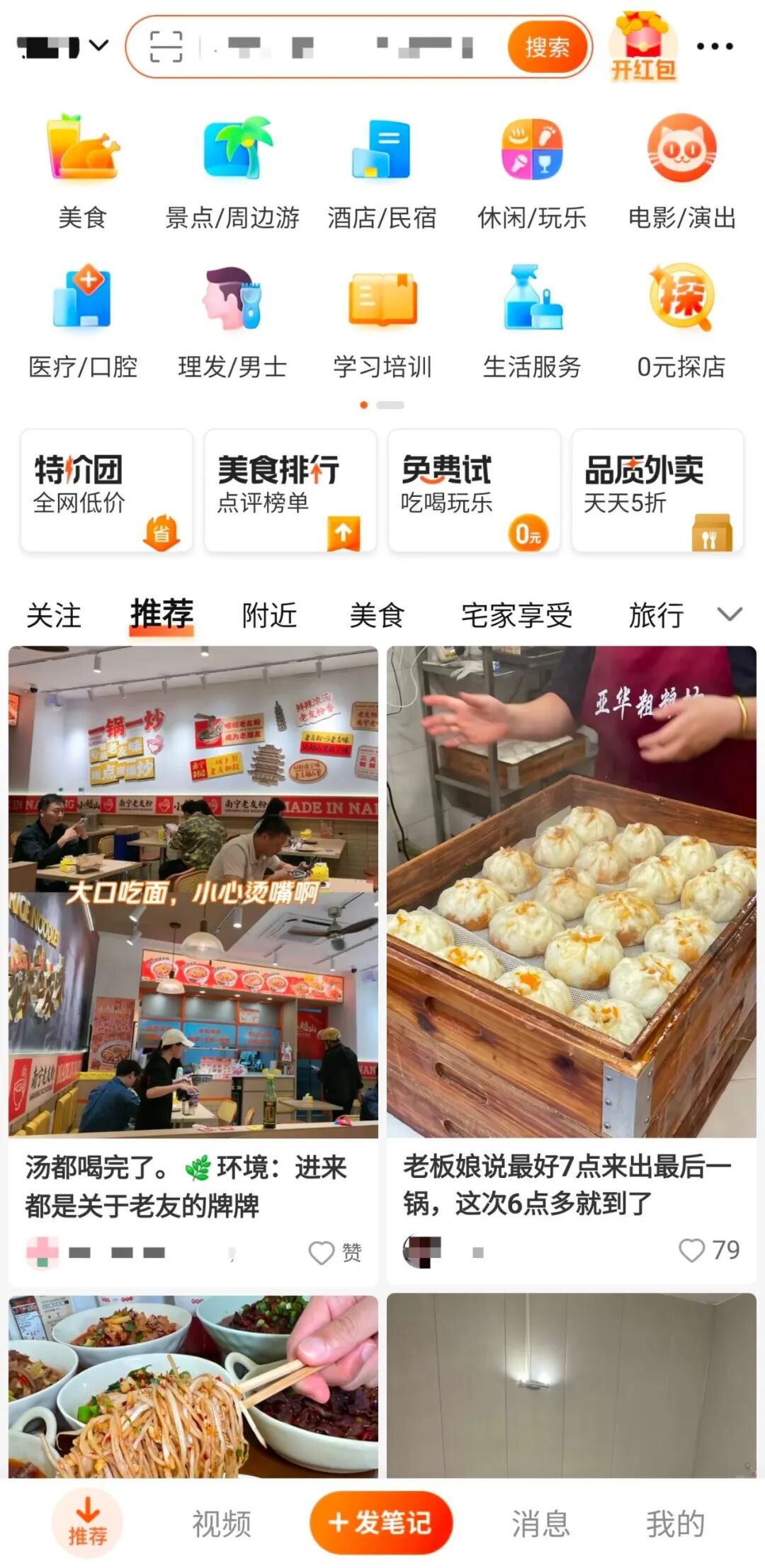Like the 汤都喝完了 post
765x1568 pixels.
[x=322, y=1252]
